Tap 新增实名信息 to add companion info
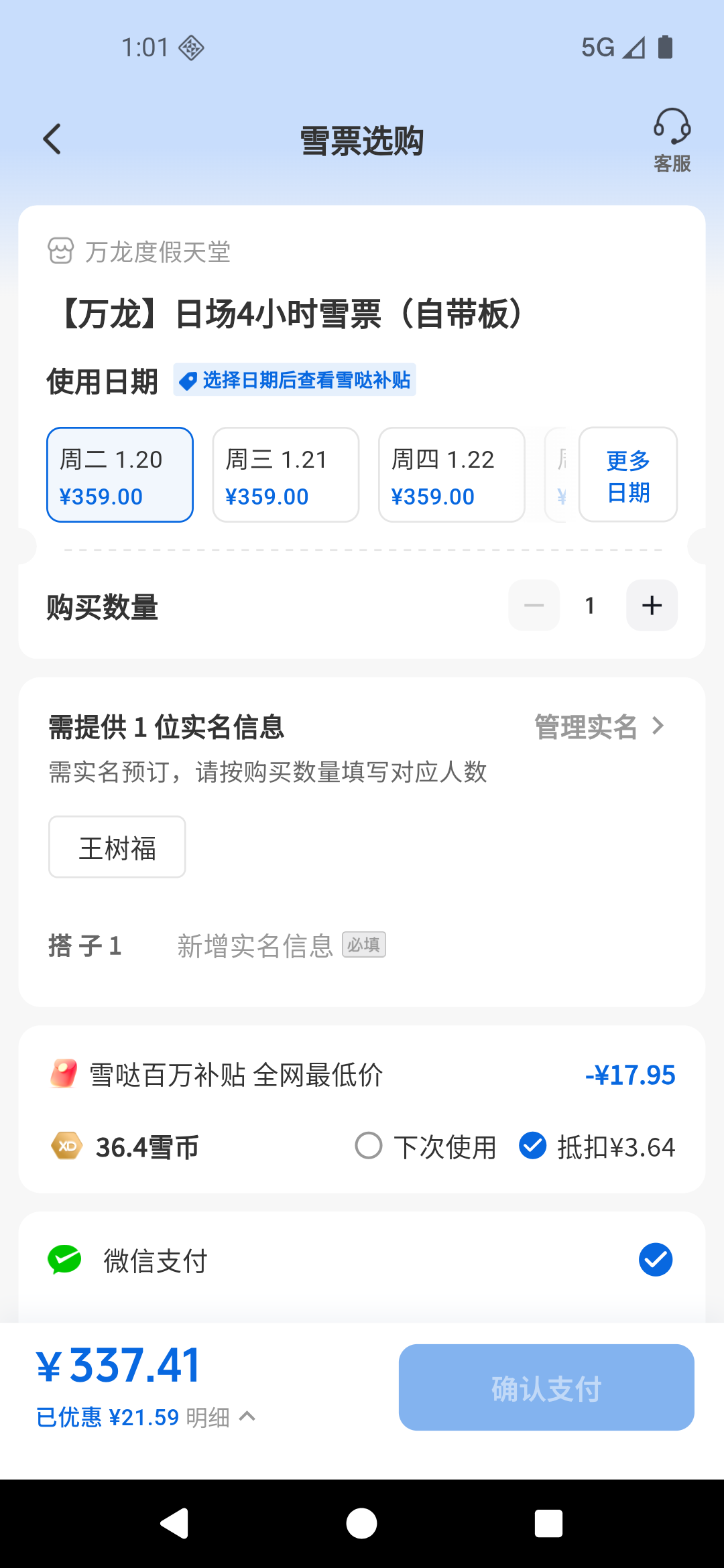Viewport: 724px width, 1568px height. [255, 945]
